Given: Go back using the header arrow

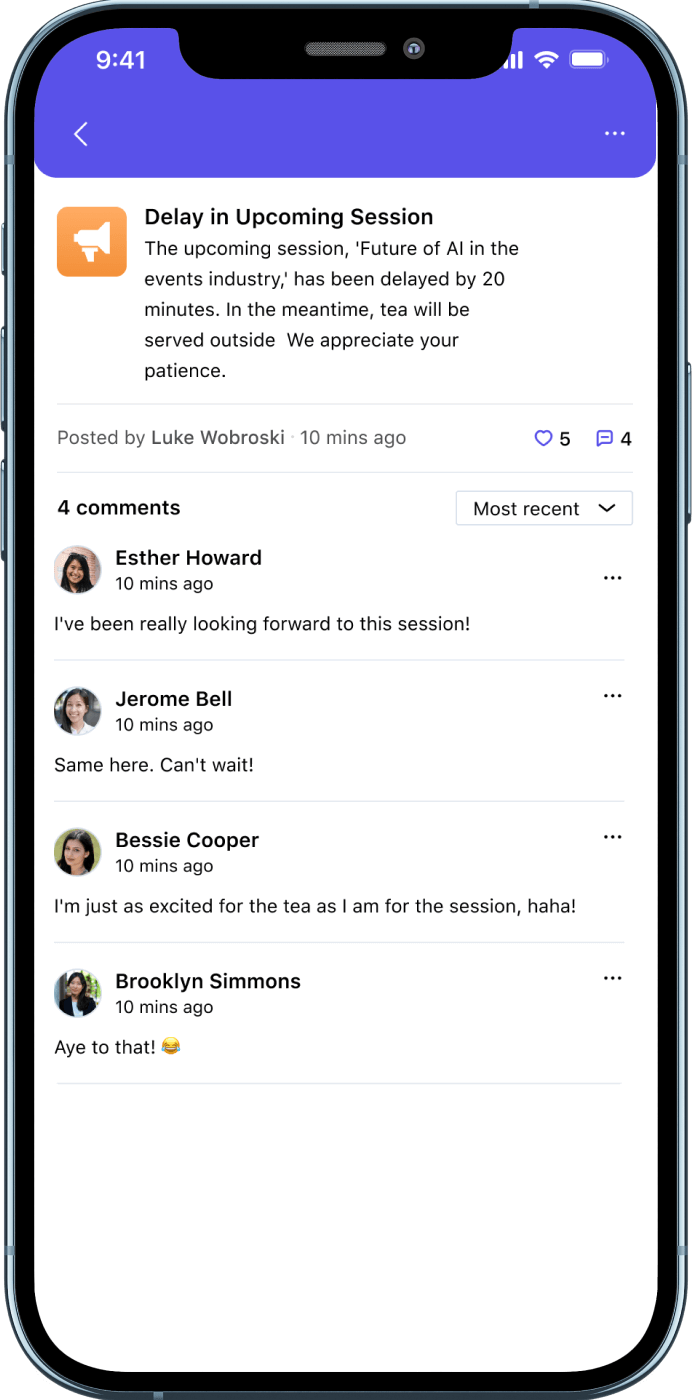Looking at the screenshot, I should [81, 134].
